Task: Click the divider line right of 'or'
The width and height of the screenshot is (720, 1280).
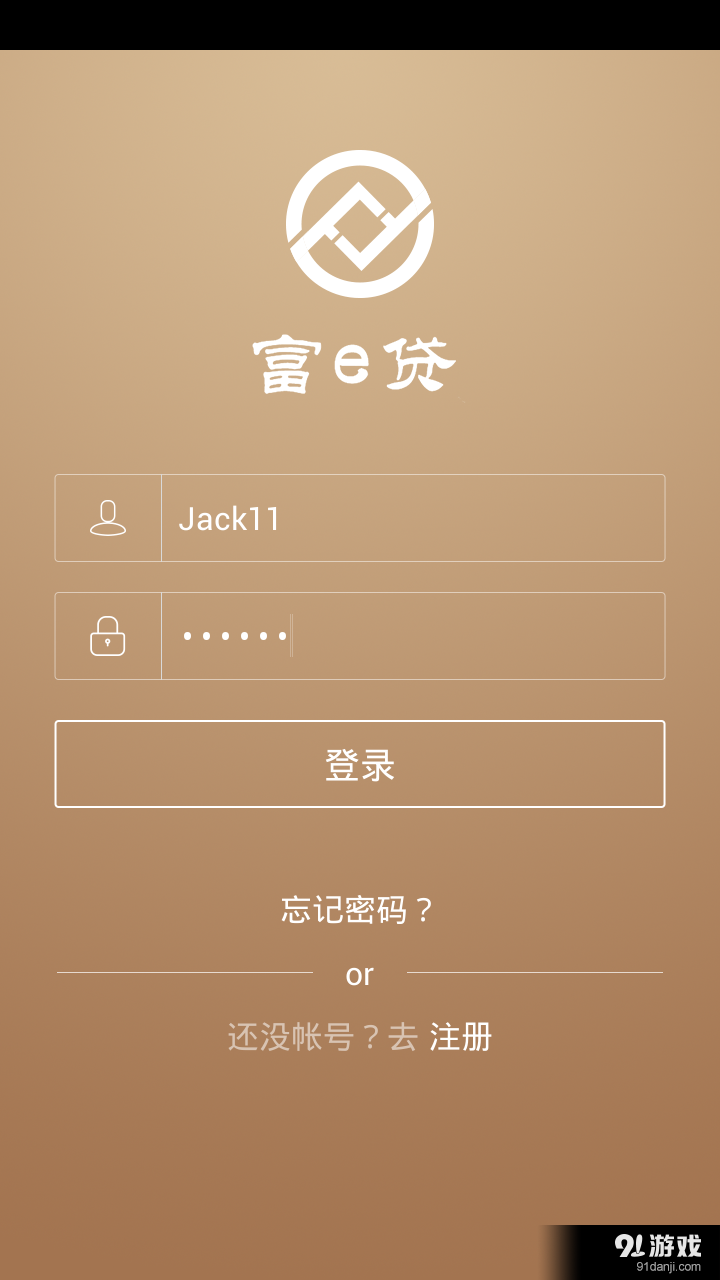Action: (530, 973)
